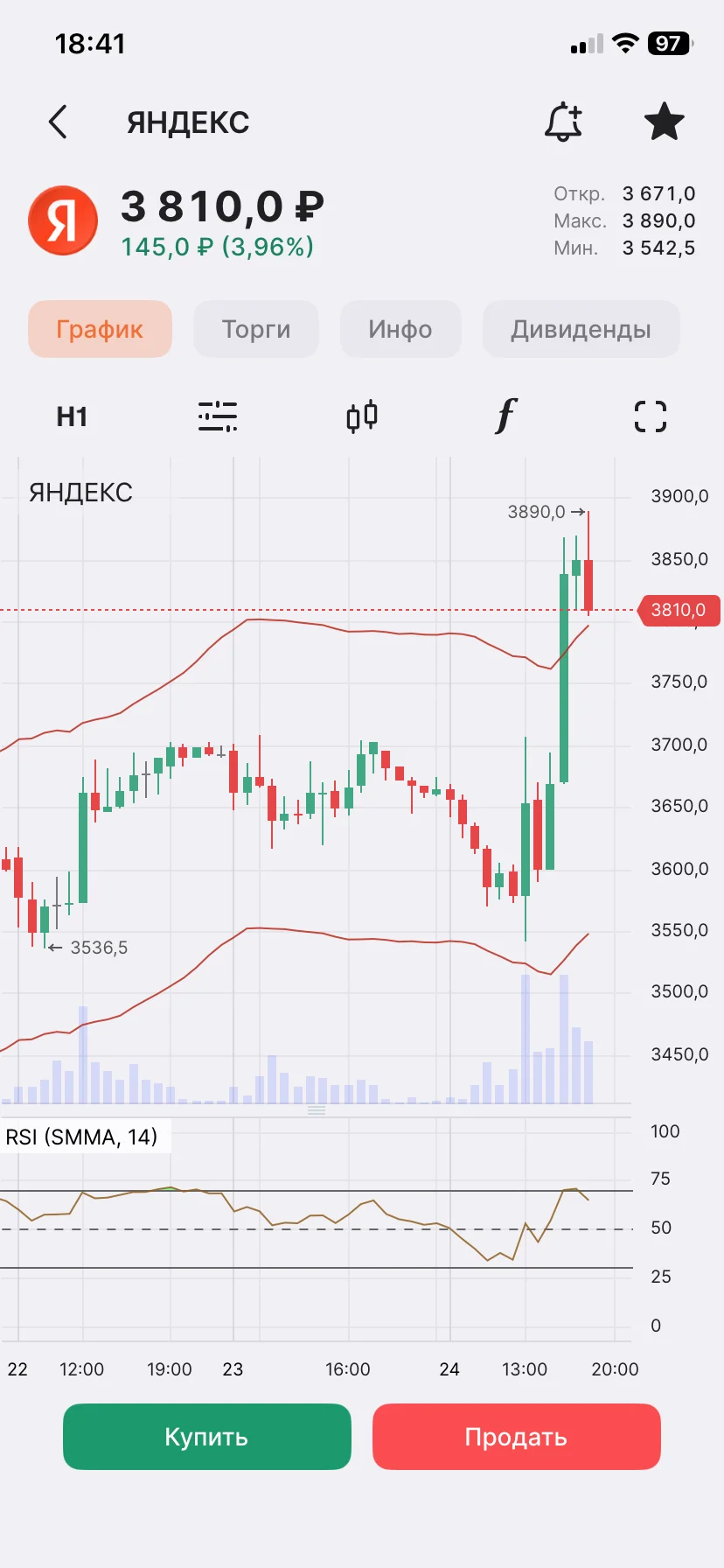Change chart type with the candlestick icon
Viewport: 724px width, 1568px height.
(x=362, y=416)
